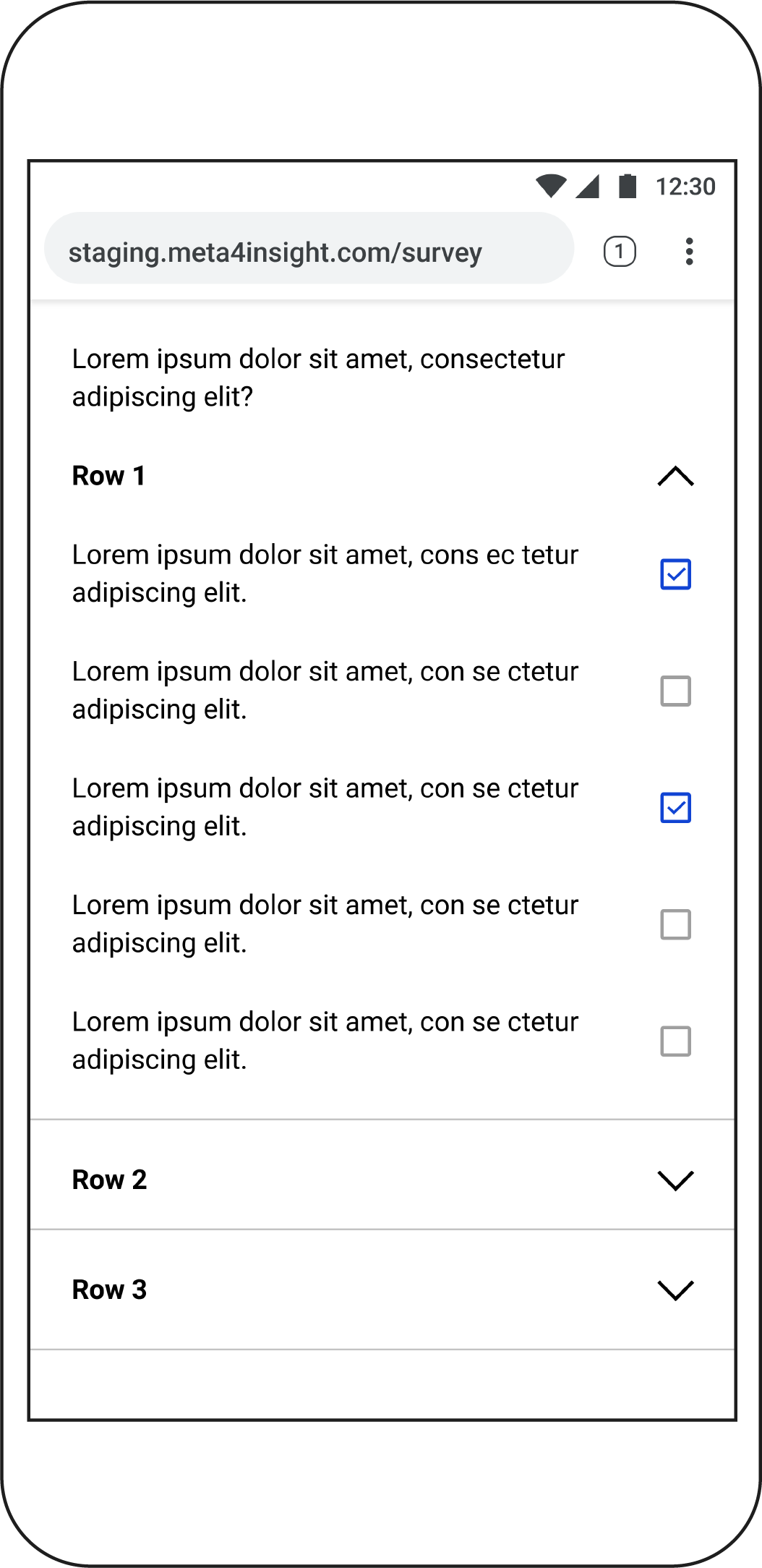Uncheck the ticked 'con se ctetur' option
762x1568 pixels.
(x=675, y=808)
